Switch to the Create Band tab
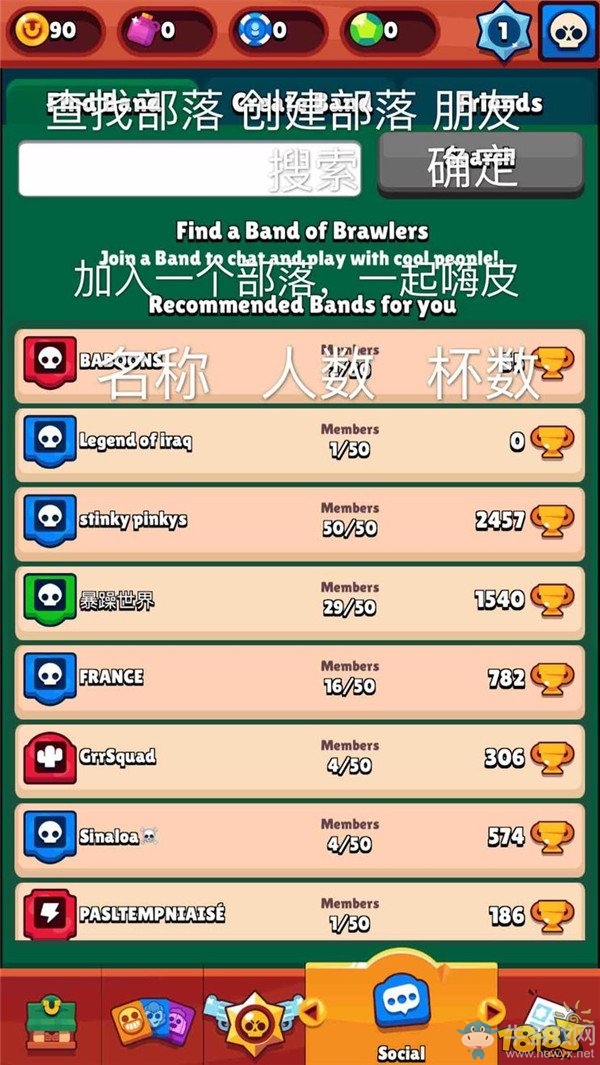Screen dimensions: 600x1065 300,102
